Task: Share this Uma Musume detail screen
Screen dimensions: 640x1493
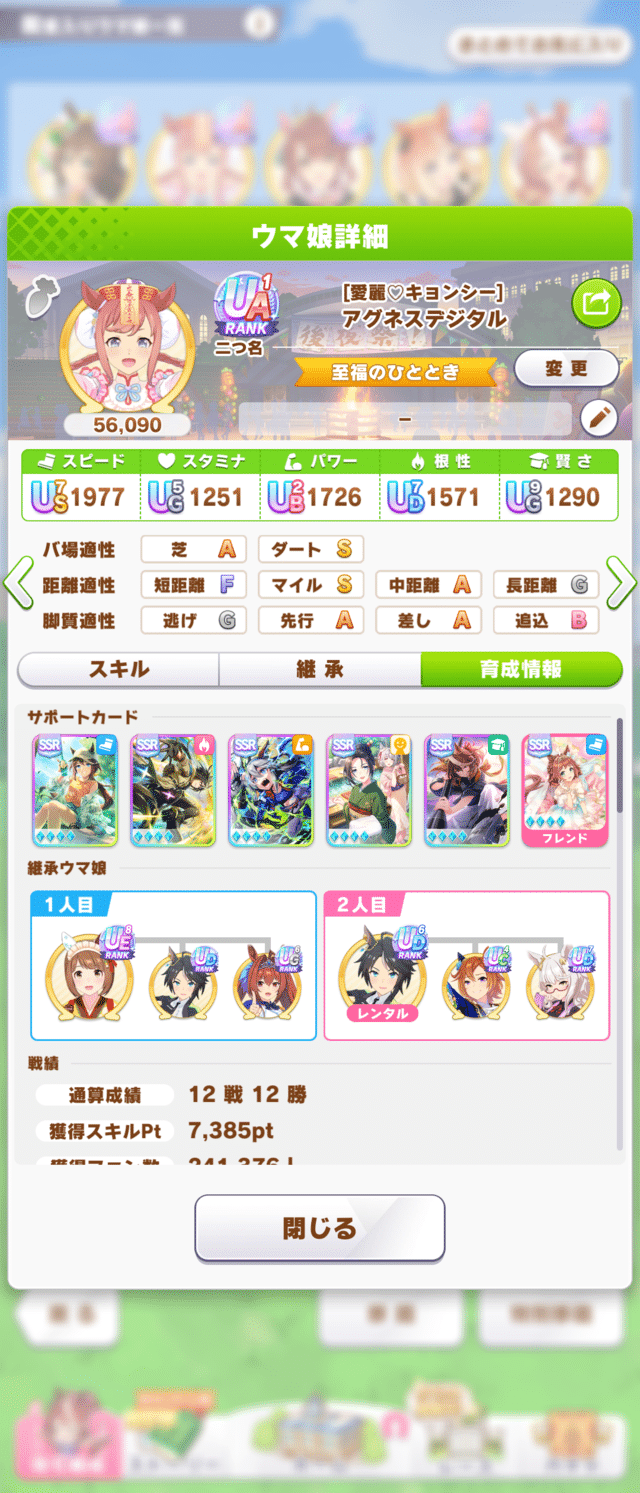Action: tap(596, 303)
